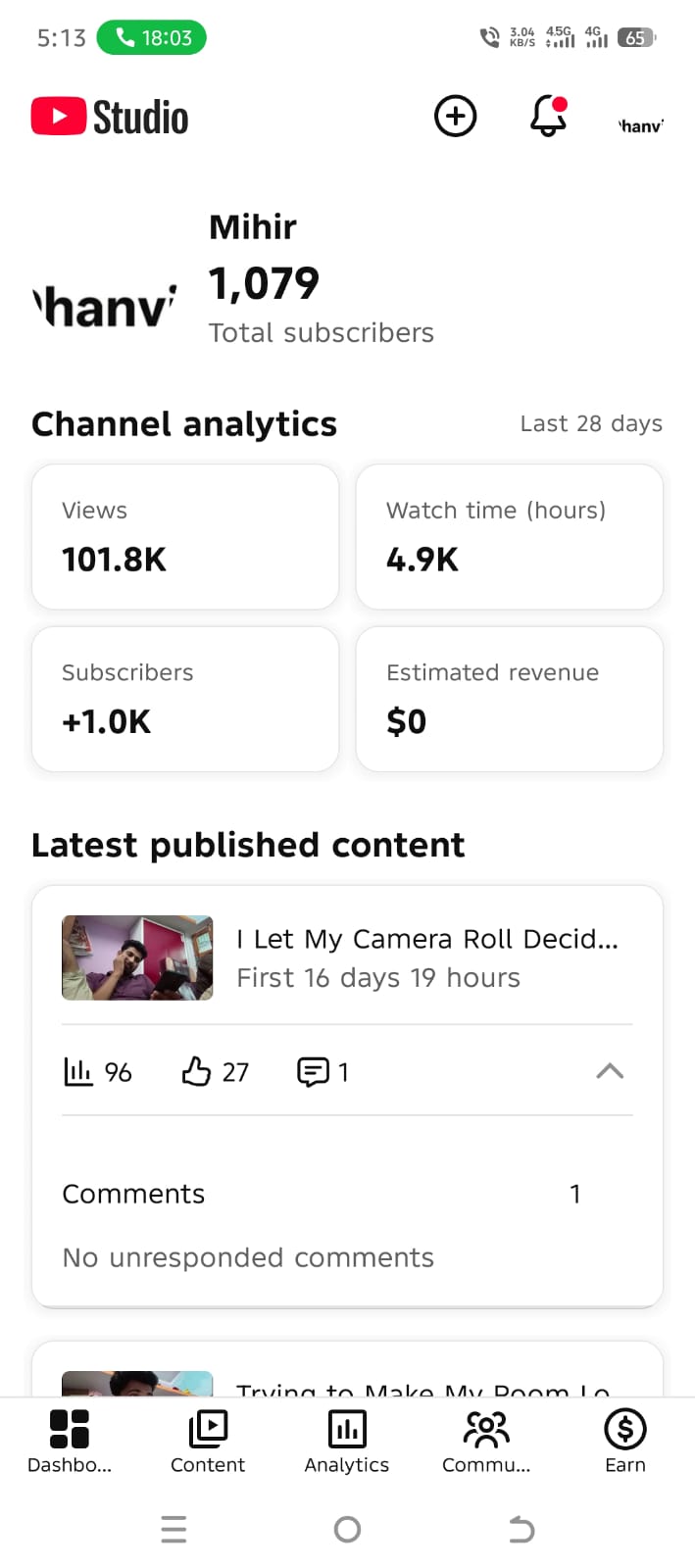
Task: Tap the create plus icon
Action: click(x=455, y=117)
